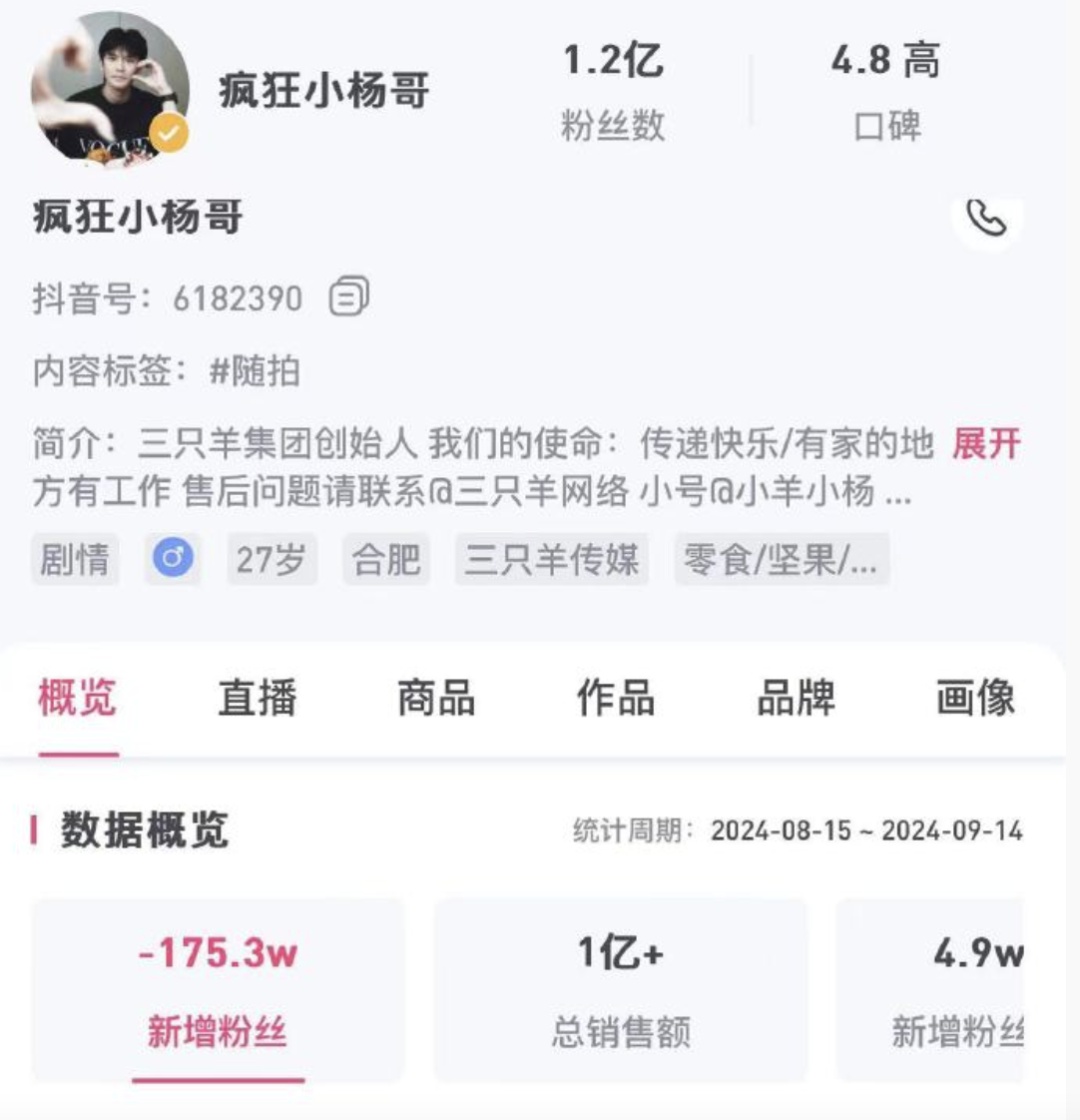Screen dimensions: 1080x1120
Task: View the 画像 tab
Action: coord(975,698)
